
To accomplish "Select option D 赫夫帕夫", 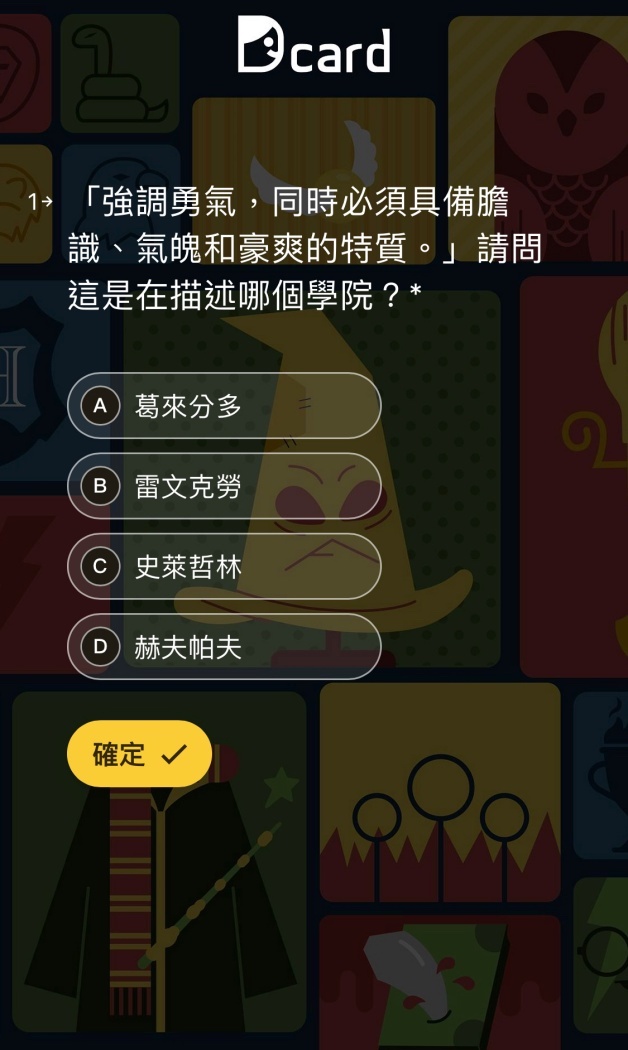I will tap(224, 647).
